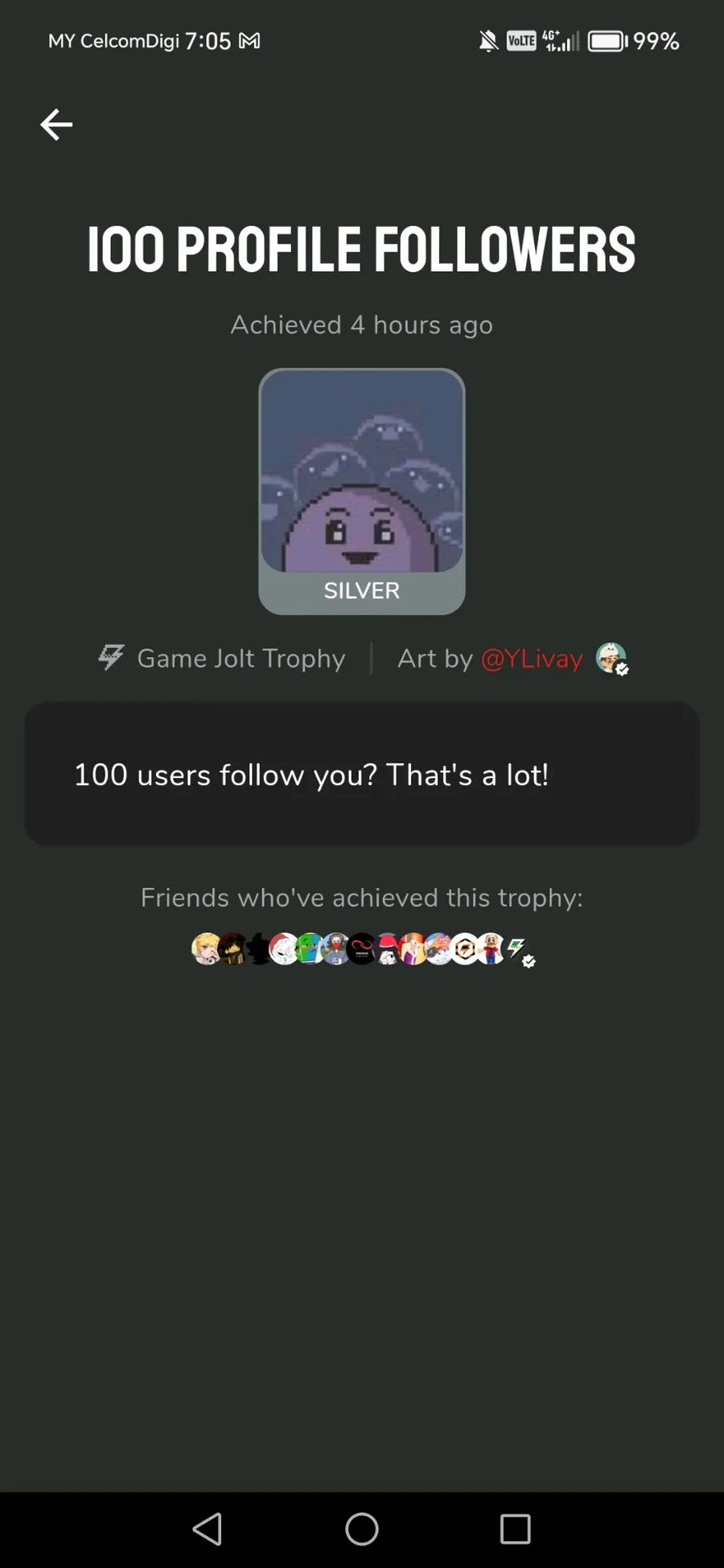
Task: Tap the system home button
Action: pos(362,1529)
